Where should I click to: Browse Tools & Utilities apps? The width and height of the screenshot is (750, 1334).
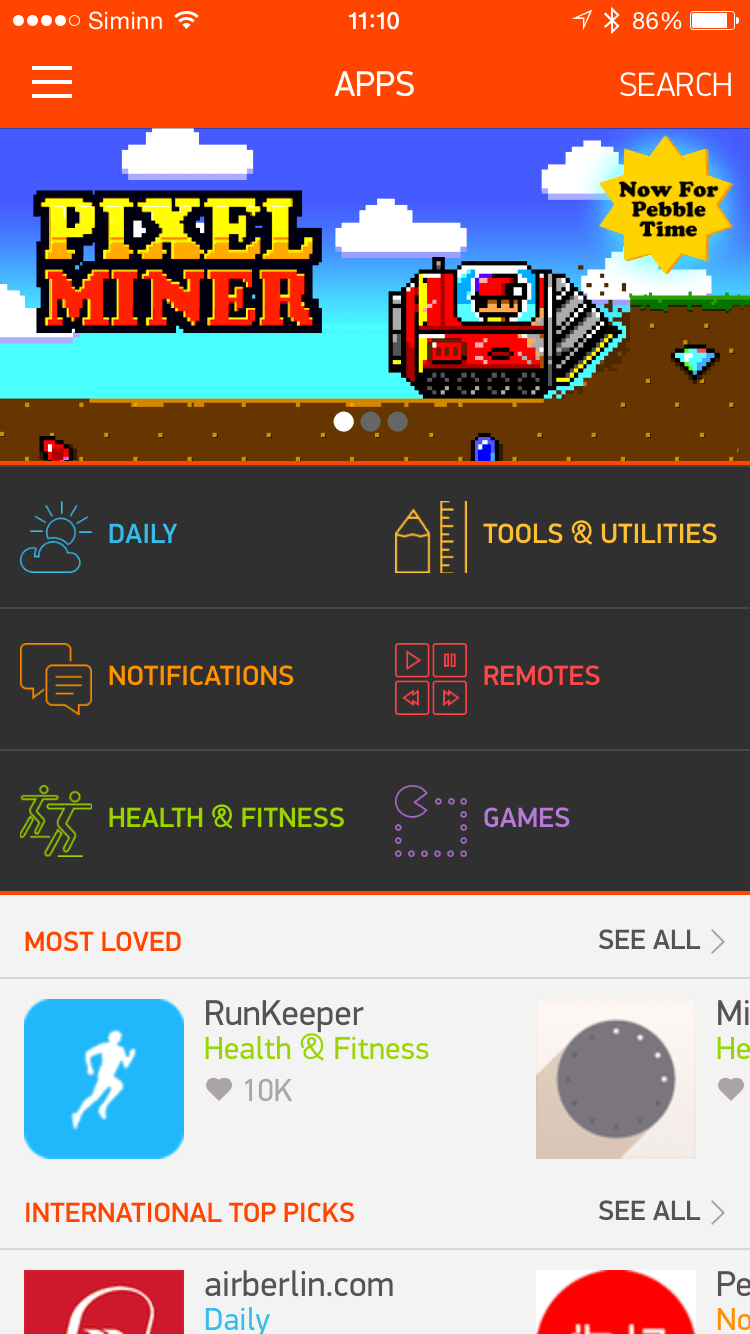pos(562,537)
